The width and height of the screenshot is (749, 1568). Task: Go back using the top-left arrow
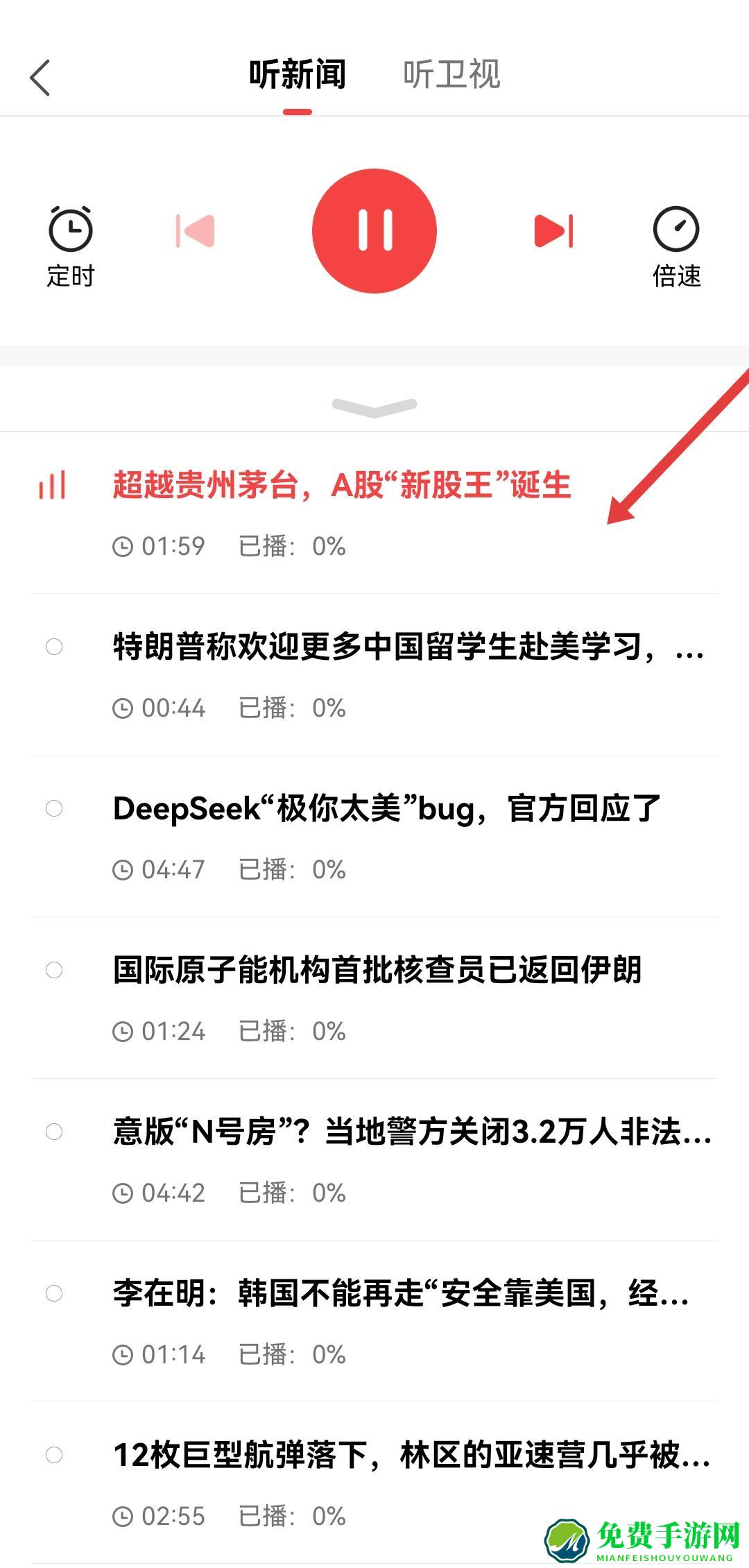[40, 77]
